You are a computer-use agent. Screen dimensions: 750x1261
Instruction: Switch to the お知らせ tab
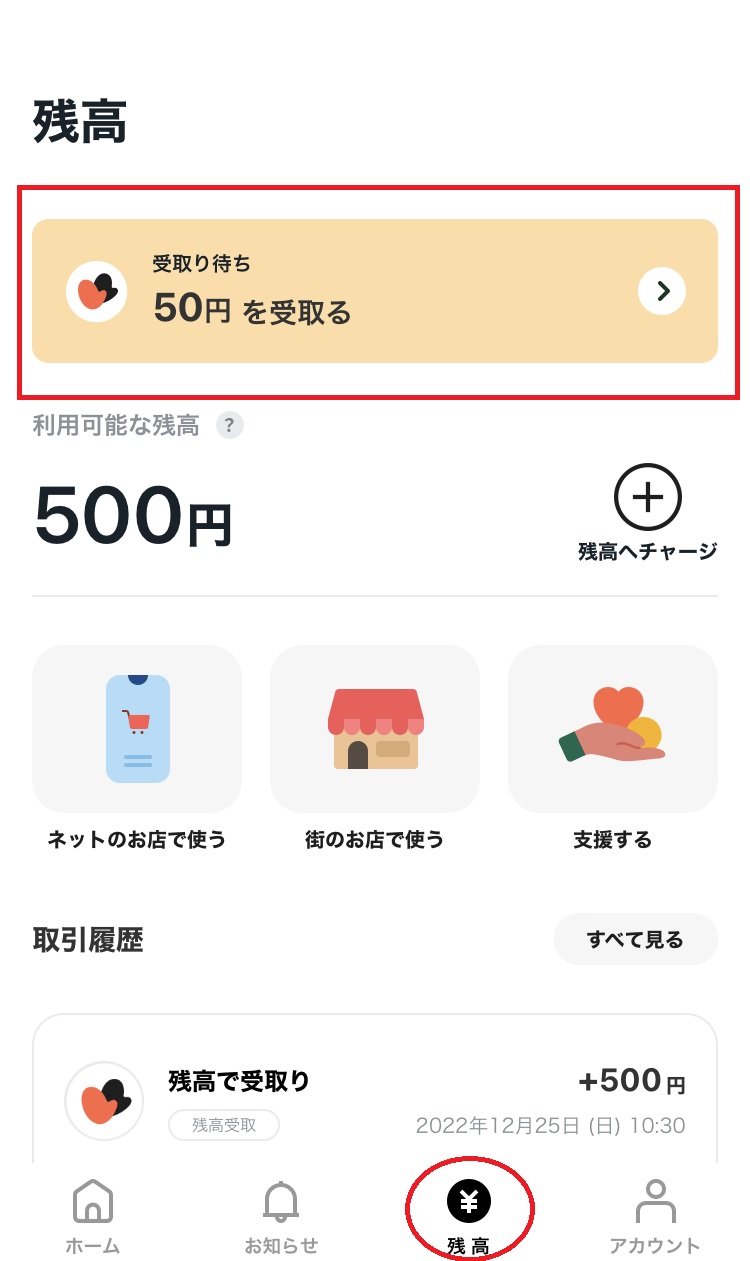pos(280,1246)
